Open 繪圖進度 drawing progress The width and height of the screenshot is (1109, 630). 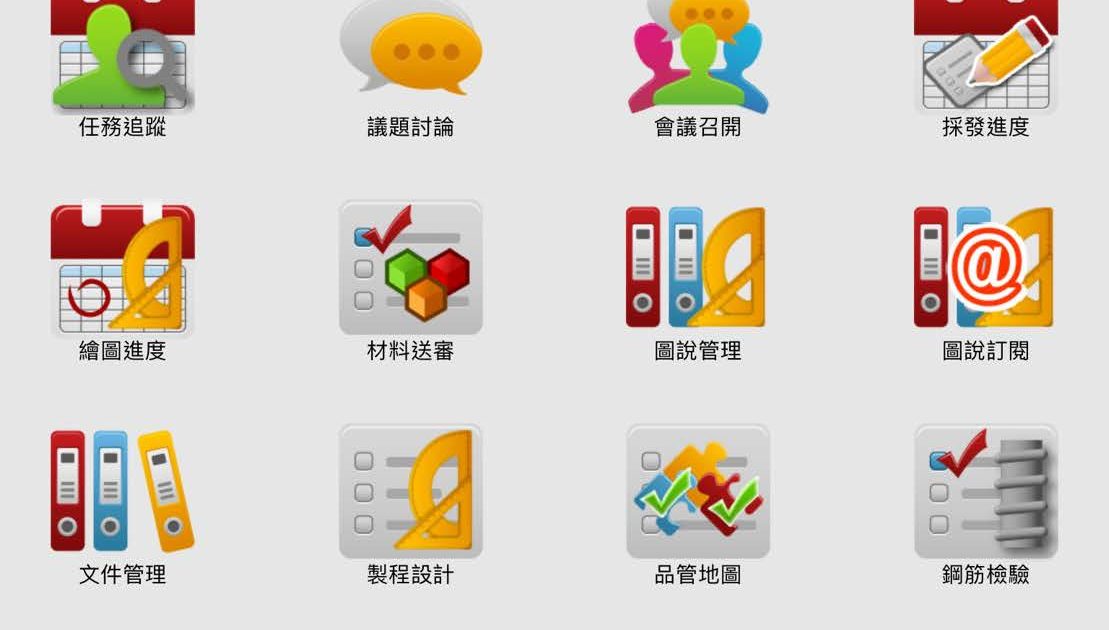122,270
